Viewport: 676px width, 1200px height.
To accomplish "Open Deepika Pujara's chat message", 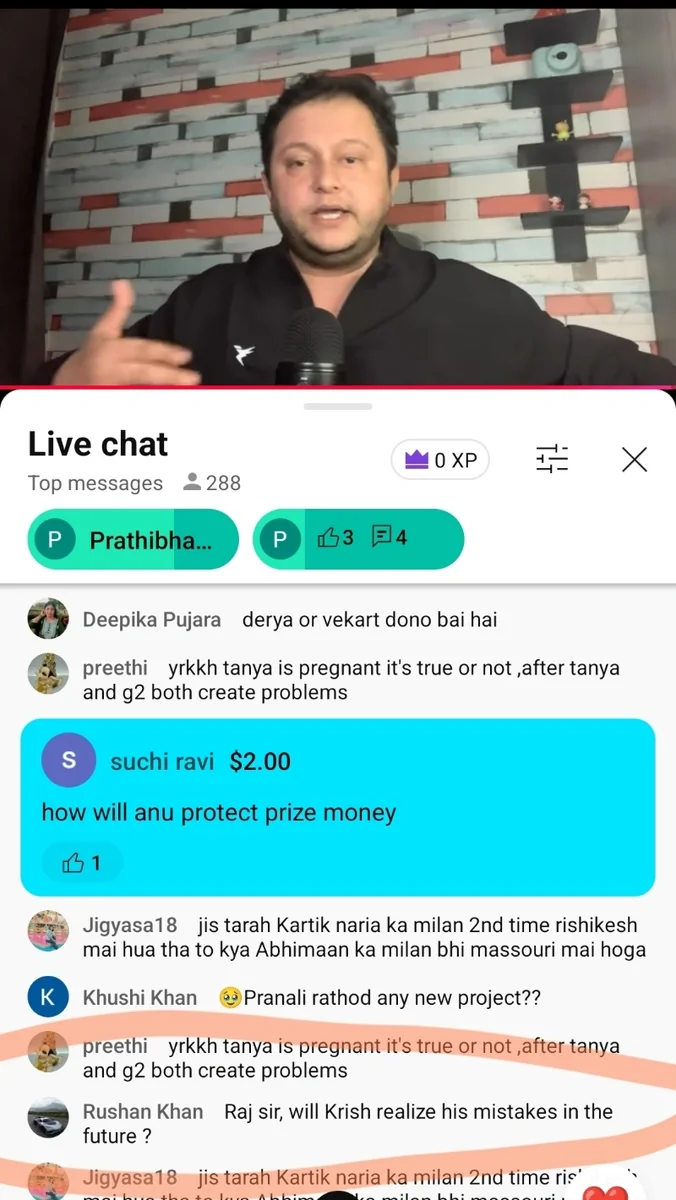I will [369, 620].
